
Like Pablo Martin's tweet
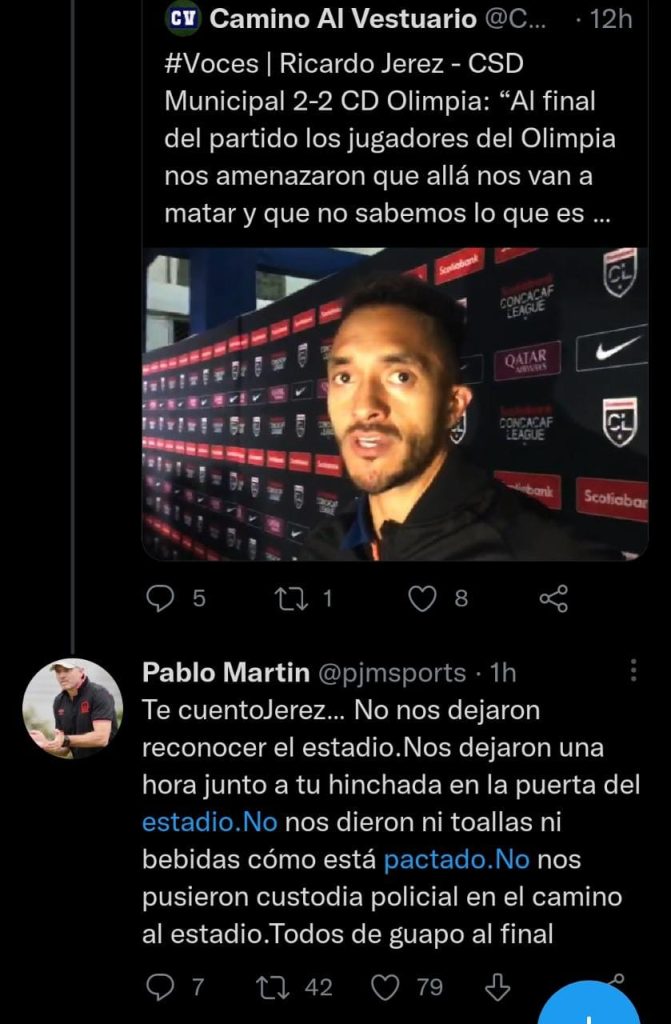tap(385, 987)
